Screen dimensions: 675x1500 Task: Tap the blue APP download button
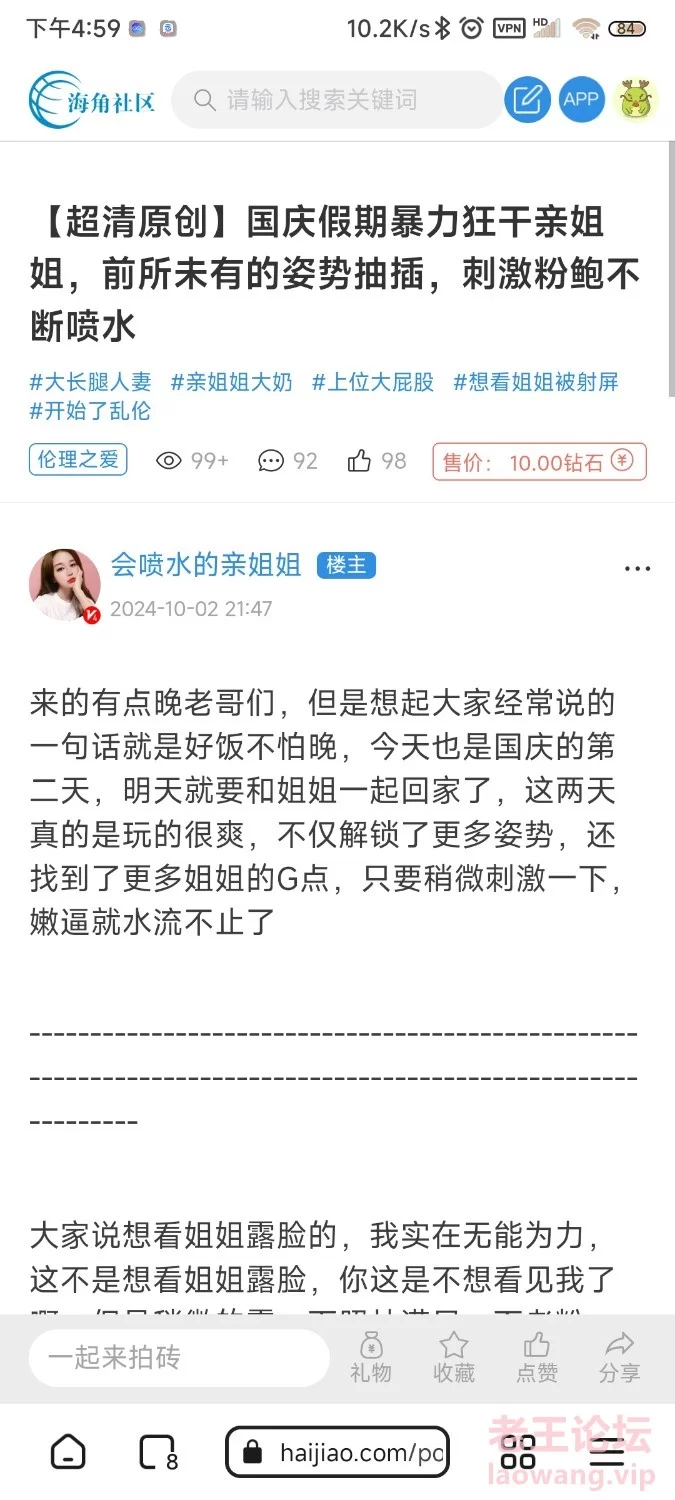point(581,99)
